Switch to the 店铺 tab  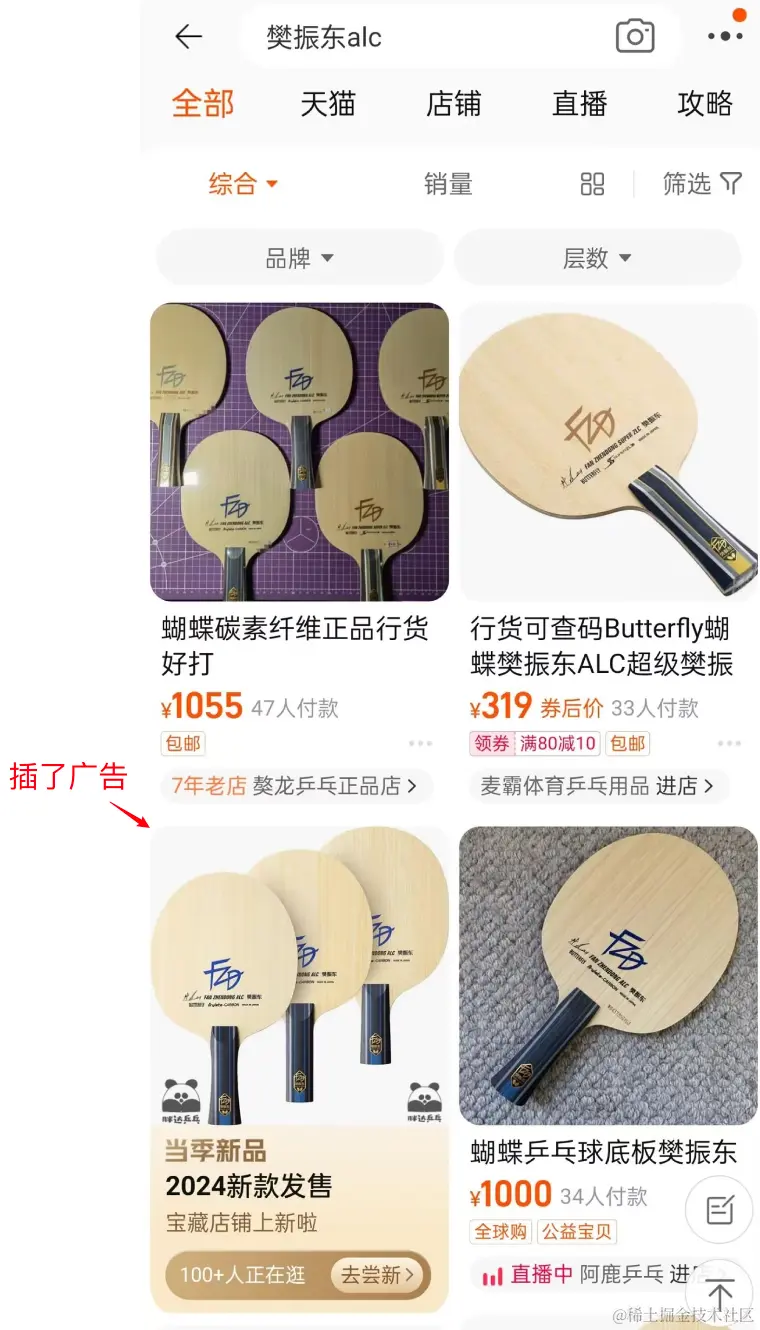tap(454, 104)
